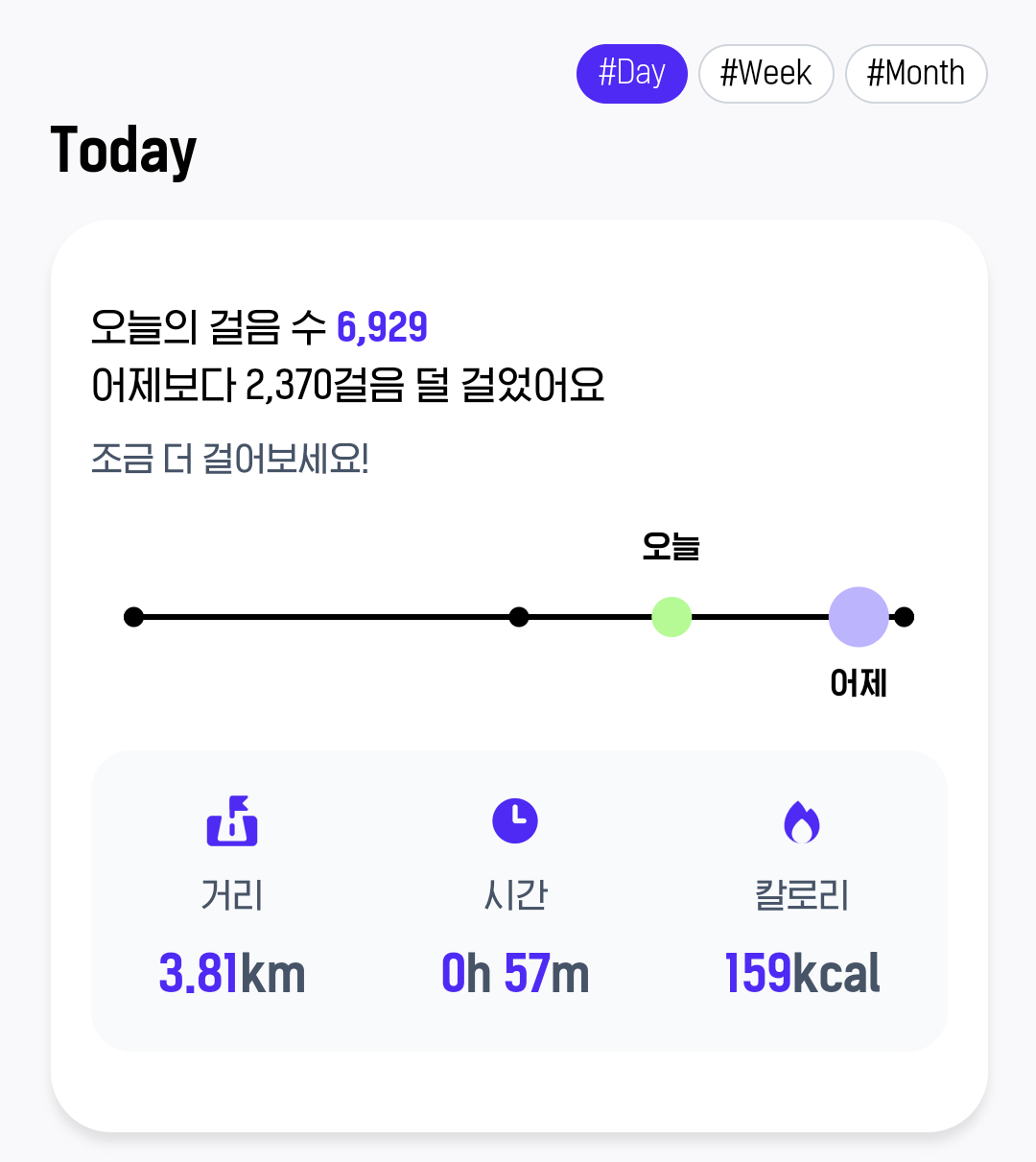This screenshot has height=1162, width=1036.
Task: Show the #Month step statistics
Action: coord(915,74)
